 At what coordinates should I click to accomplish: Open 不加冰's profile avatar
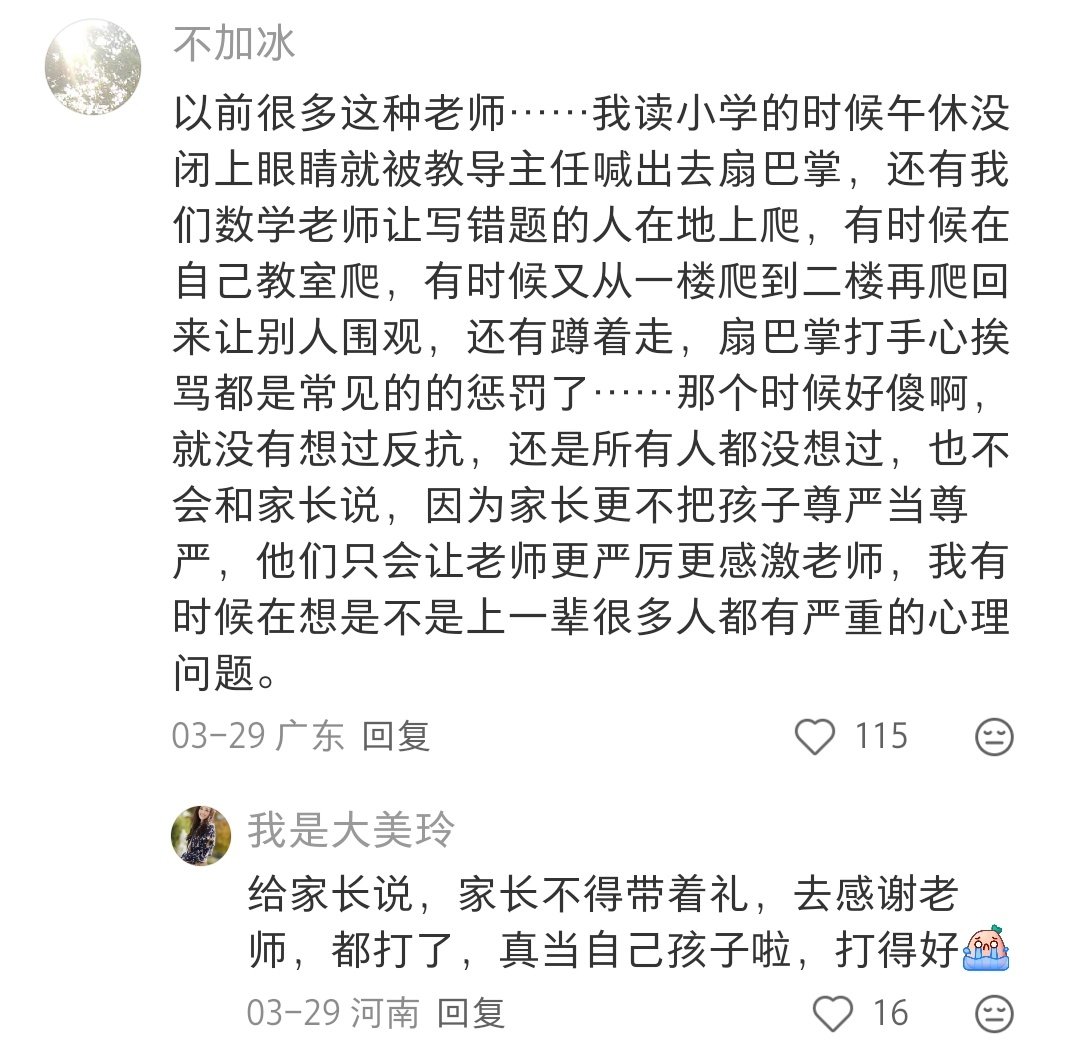92,67
